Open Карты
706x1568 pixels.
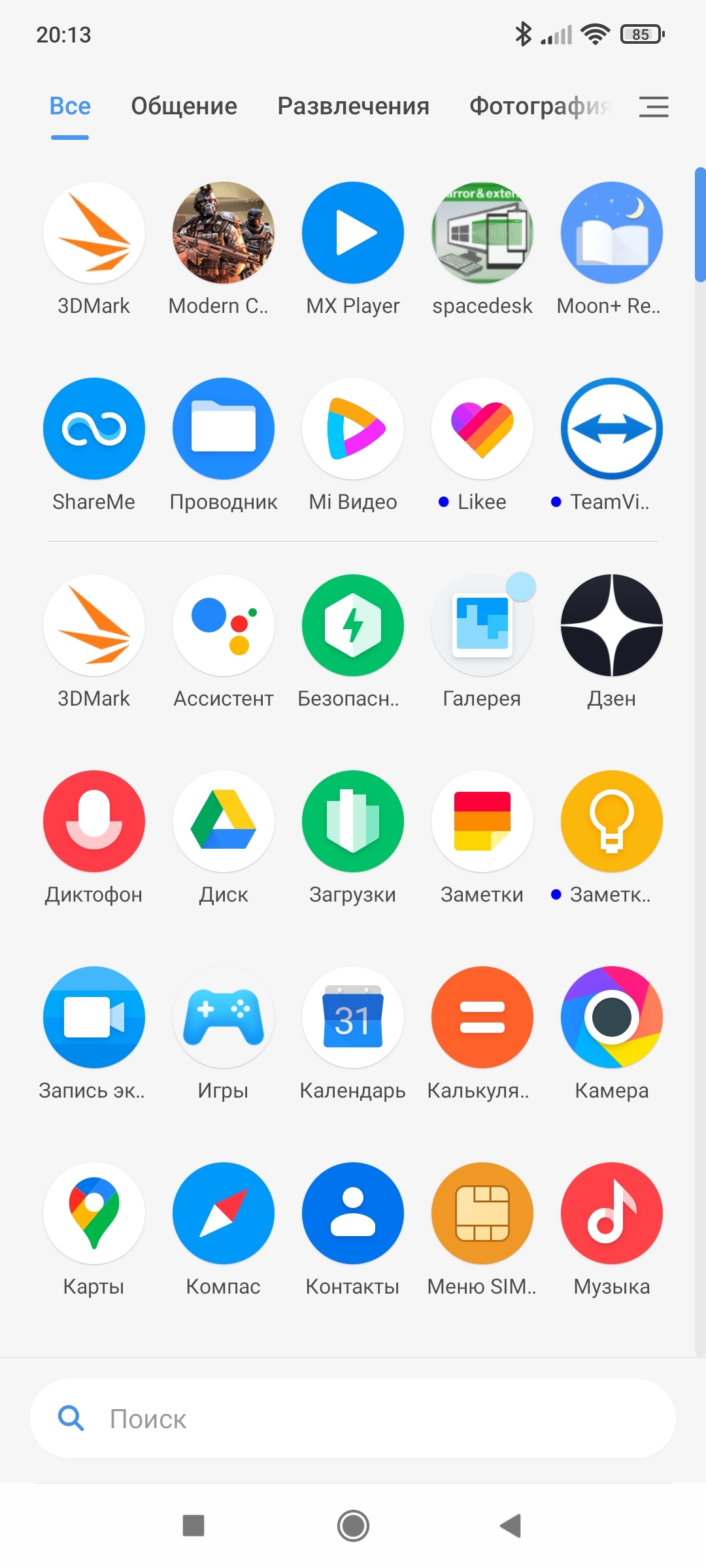[94, 1213]
